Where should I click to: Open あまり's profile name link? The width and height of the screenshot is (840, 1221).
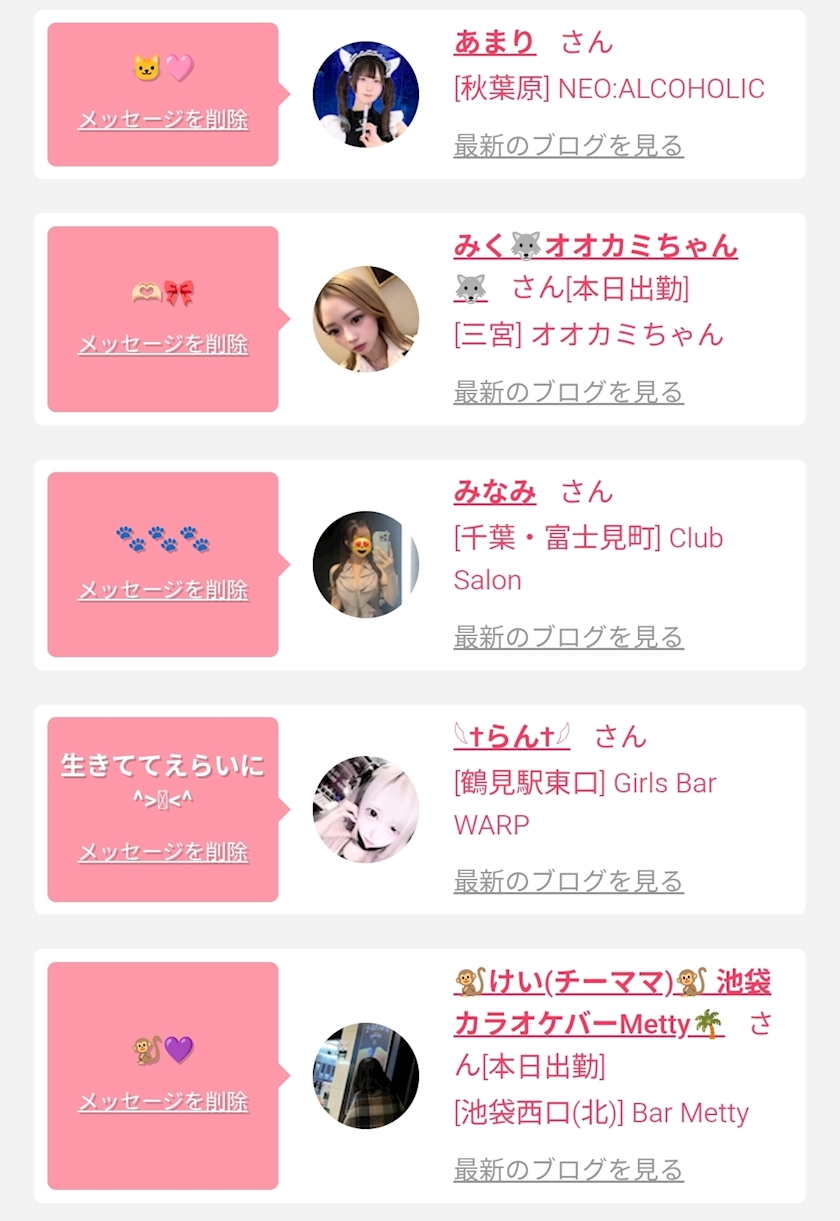click(x=495, y=42)
